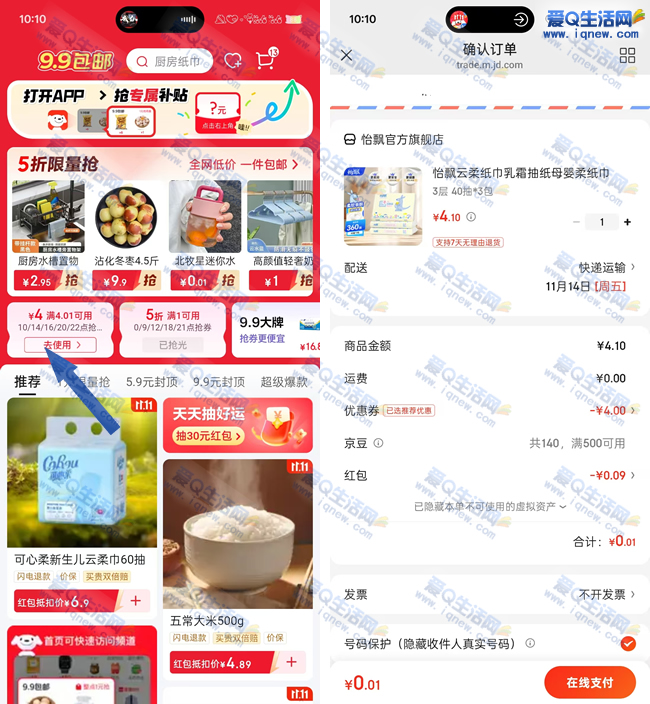Increase the tissue quantity with plus
Image resolution: width=650 pixels, height=704 pixels.
click(x=627, y=222)
